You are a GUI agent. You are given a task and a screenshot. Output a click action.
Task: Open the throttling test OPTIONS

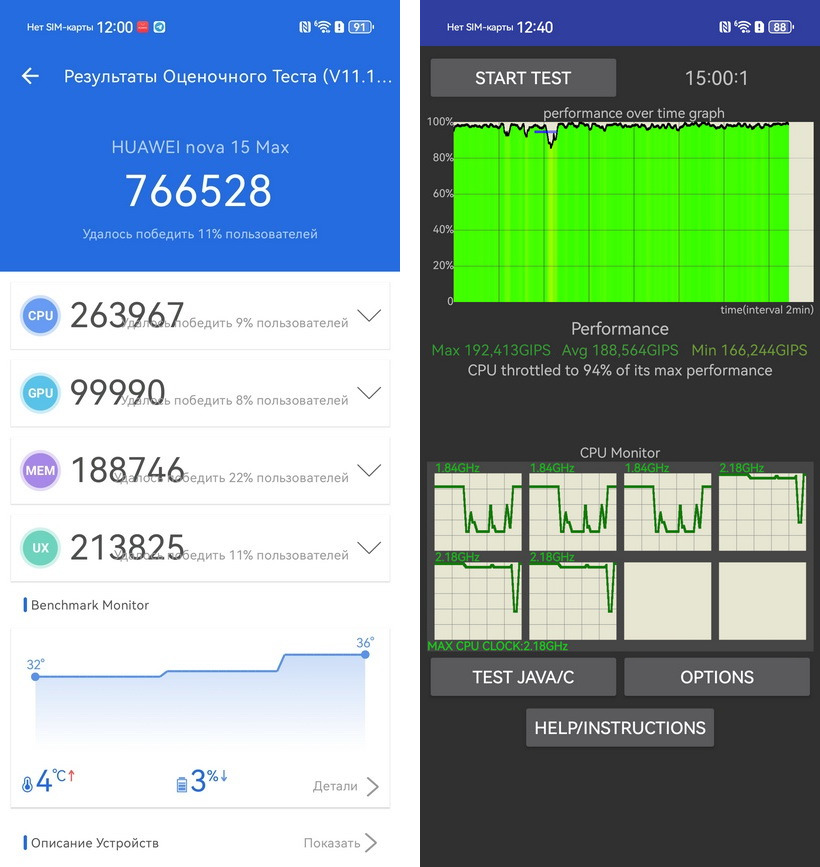tap(717, 677)
